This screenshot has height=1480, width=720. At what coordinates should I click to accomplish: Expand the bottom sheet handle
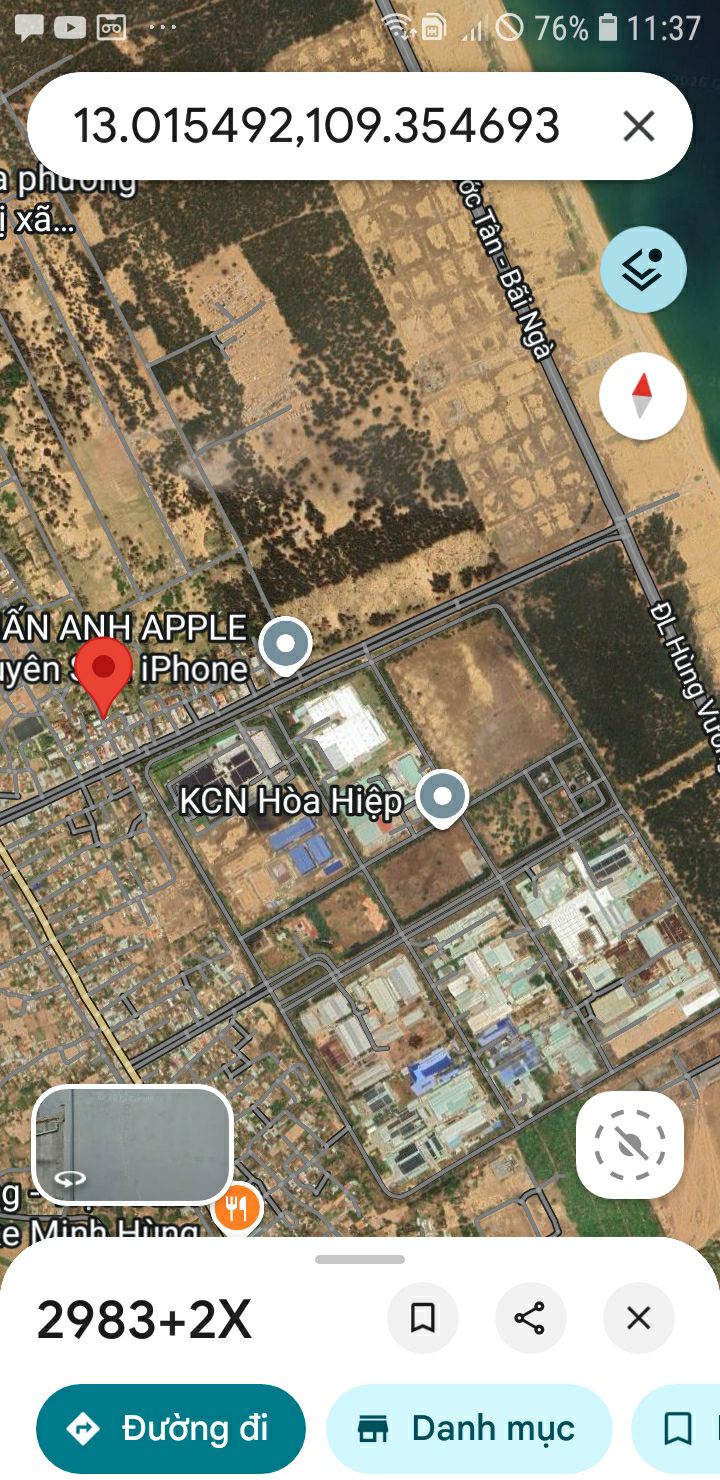tap(360, 1259)
